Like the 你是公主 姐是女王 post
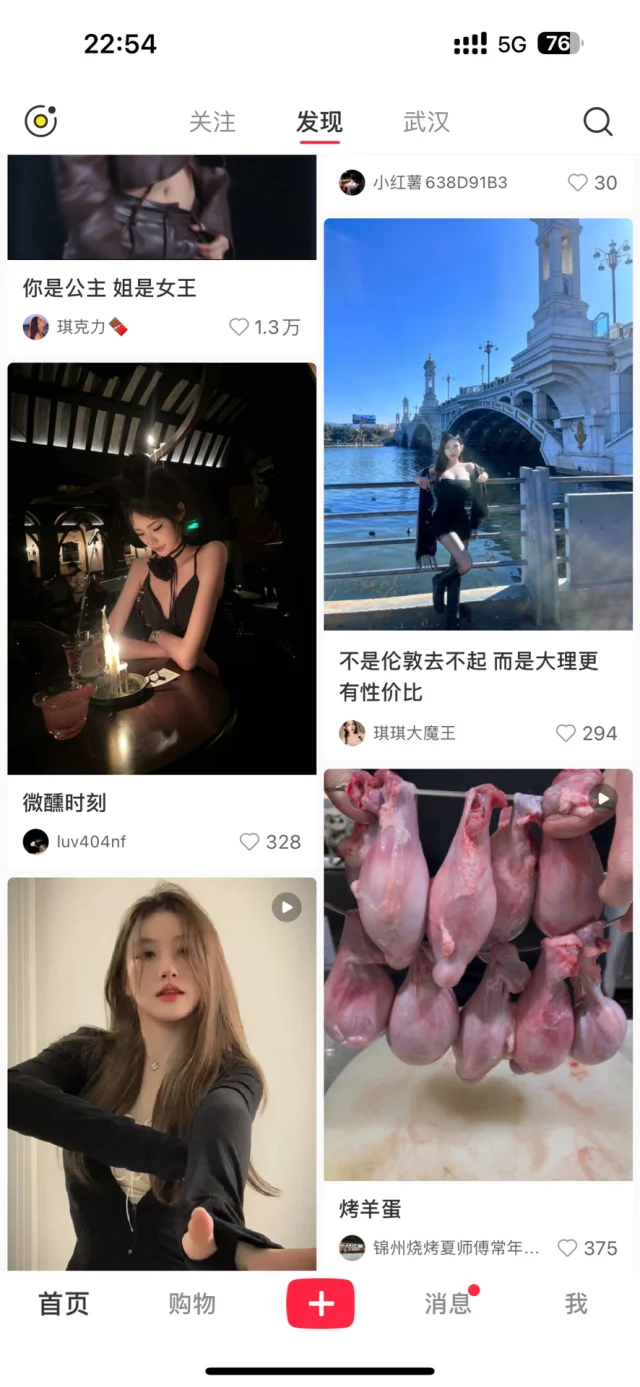Image resolution: width=640 pixels, height=1387 pixels. [239, 327]
